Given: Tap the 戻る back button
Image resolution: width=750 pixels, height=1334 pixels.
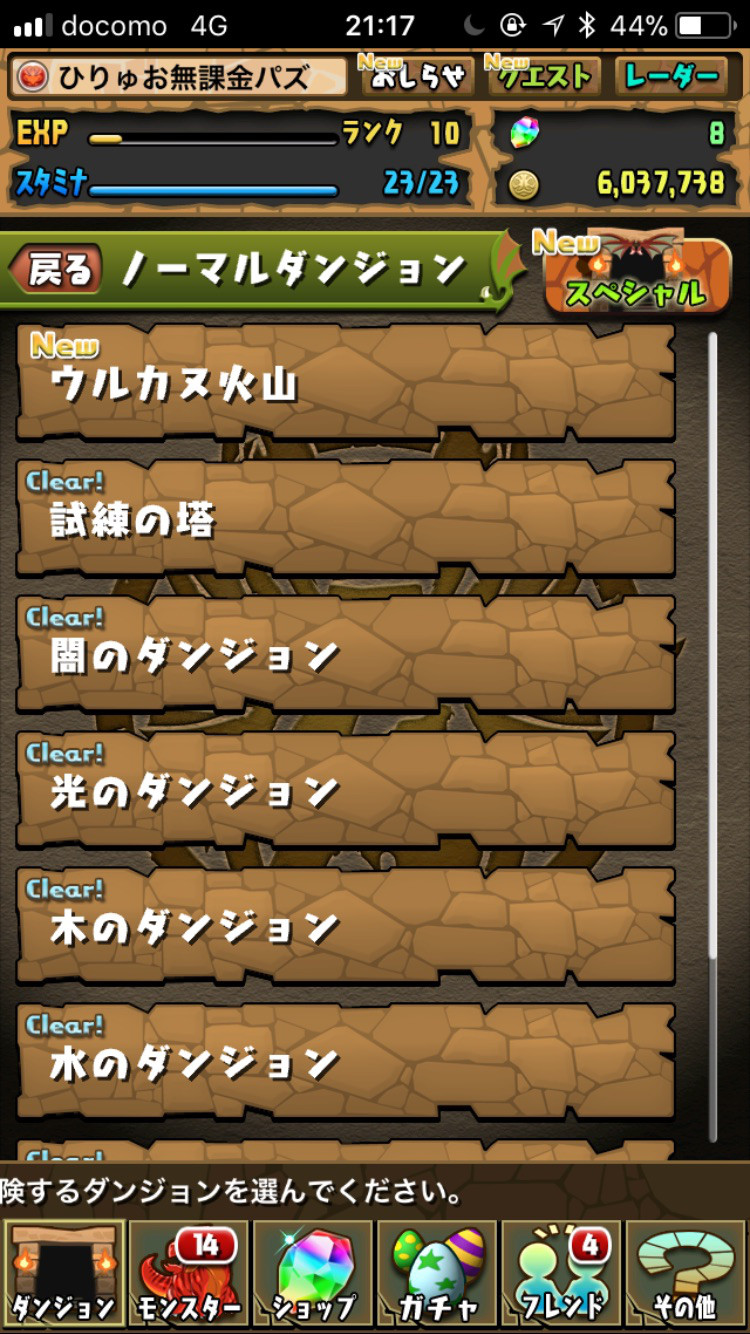Looking at the screenshot, I should coord(58,270).
